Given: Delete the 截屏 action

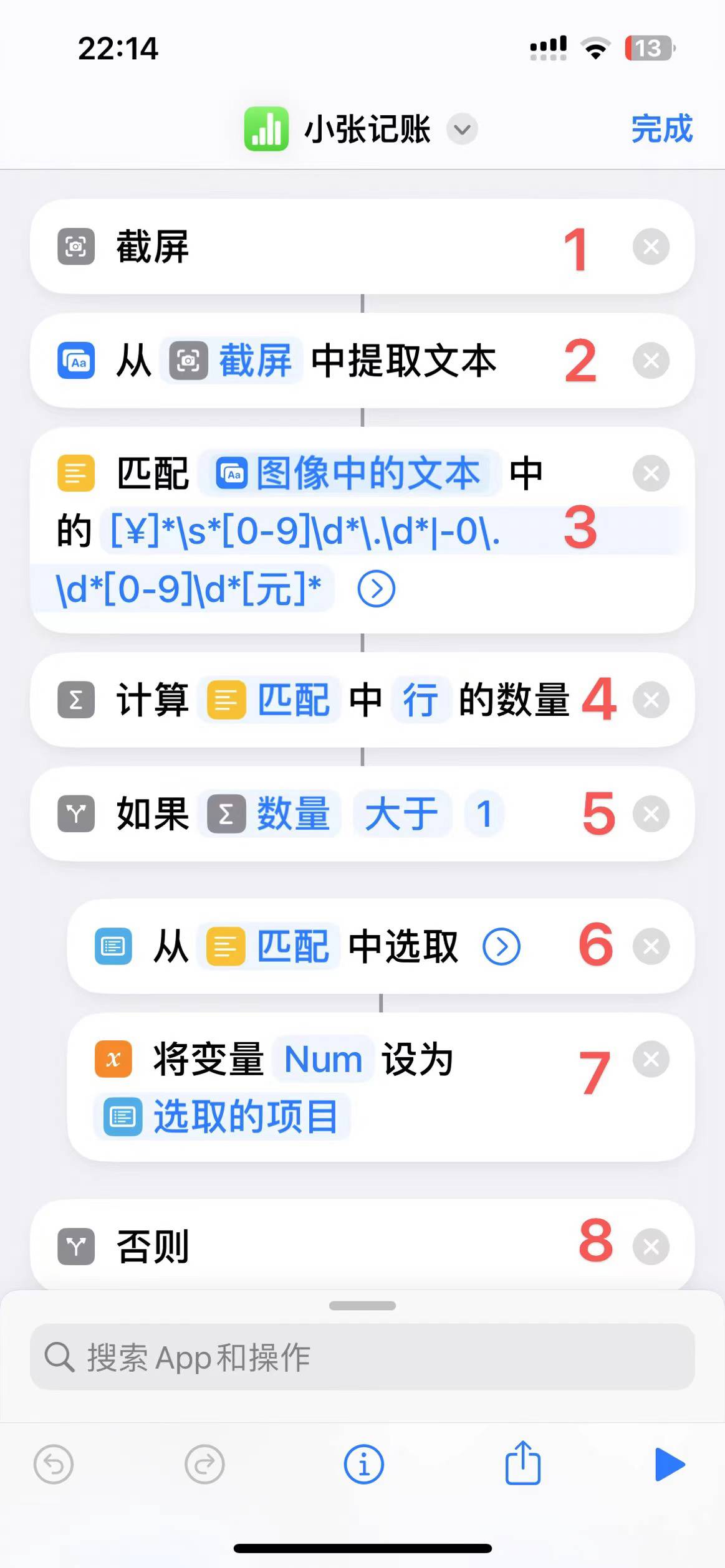Looking at the screenshot, I should point(651,247).
